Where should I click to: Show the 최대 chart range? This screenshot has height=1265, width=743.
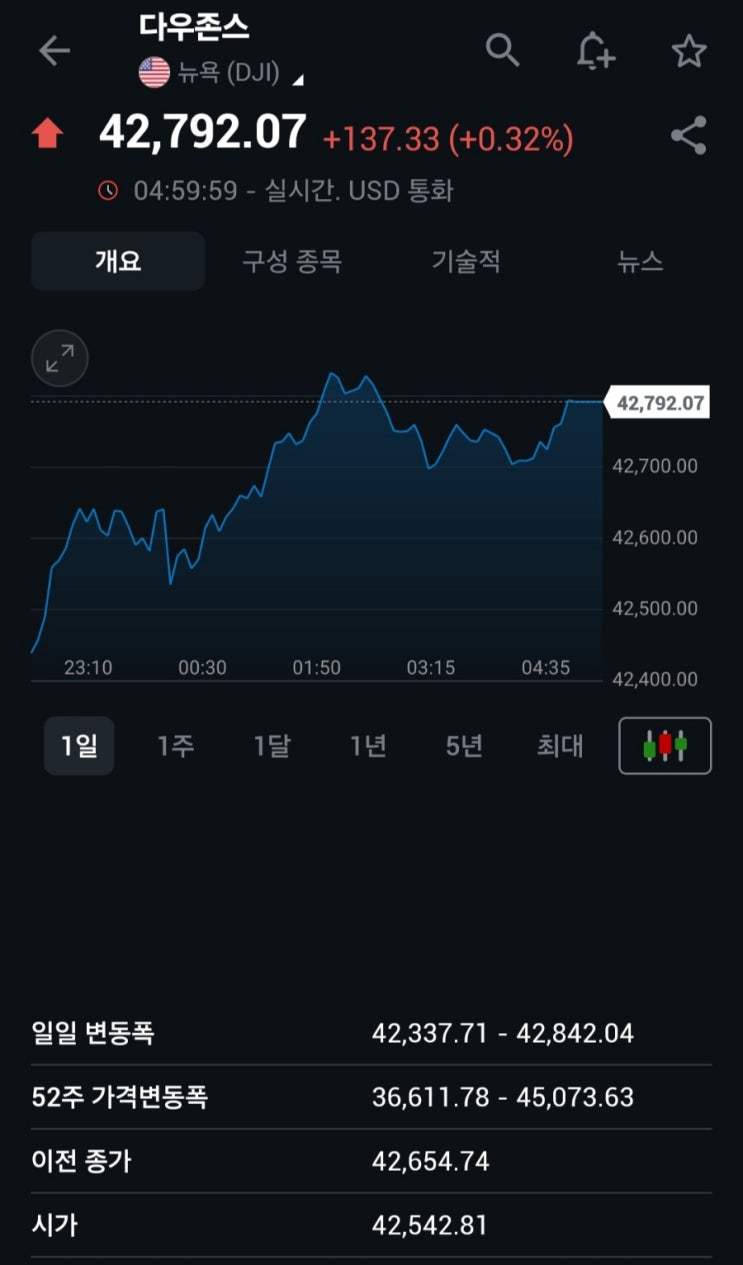pos(560,746)
